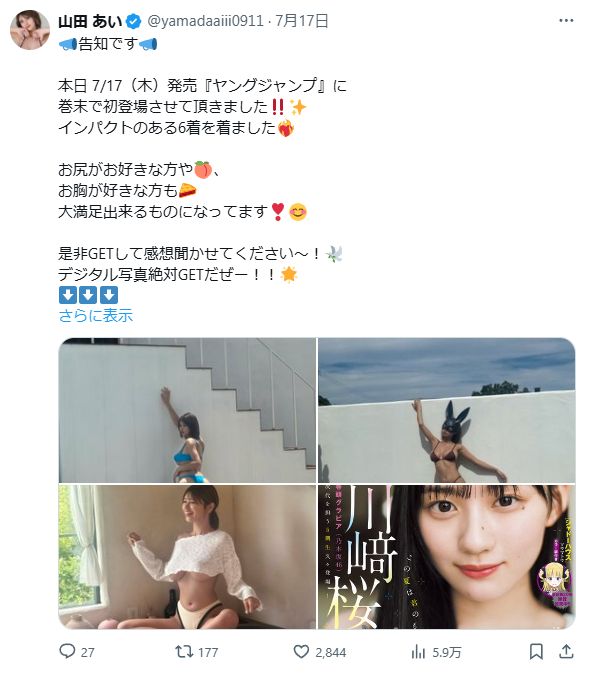Share the post
This screenshot has width=589, height=674.
coord(566,652)
